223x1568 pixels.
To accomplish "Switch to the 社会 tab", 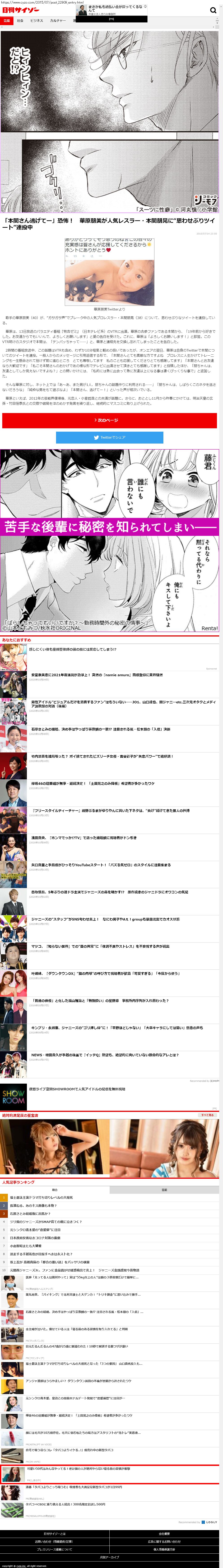I will click(x=20, y=21).
